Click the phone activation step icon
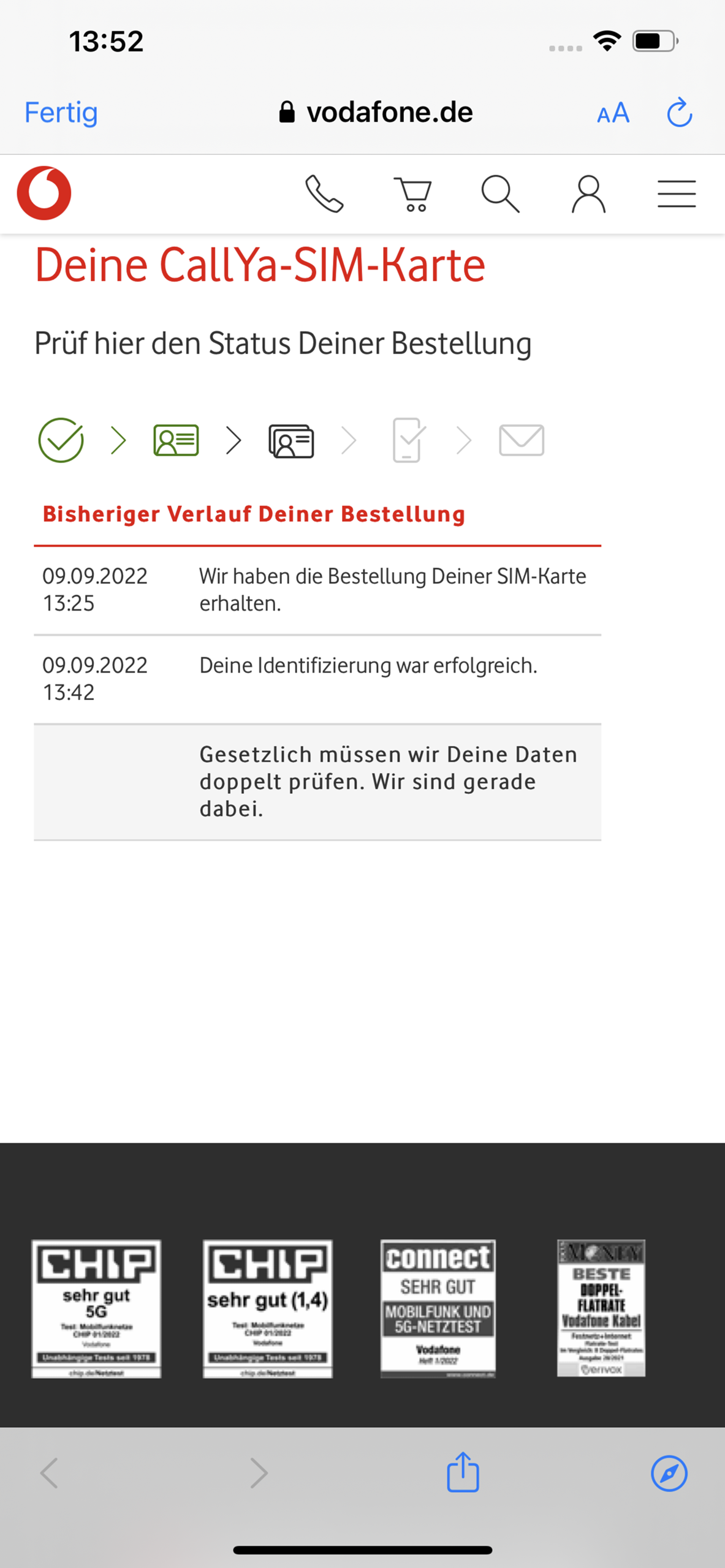The height and width of the screenshot is (1568, 725). pyautogui.click(x=406, y=440)
